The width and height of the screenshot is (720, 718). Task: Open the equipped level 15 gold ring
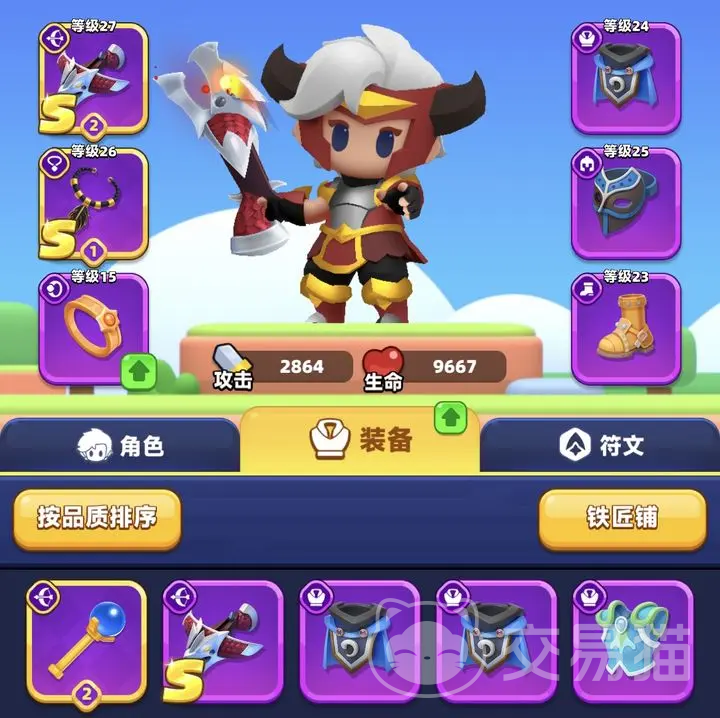(x=94, y=329)
